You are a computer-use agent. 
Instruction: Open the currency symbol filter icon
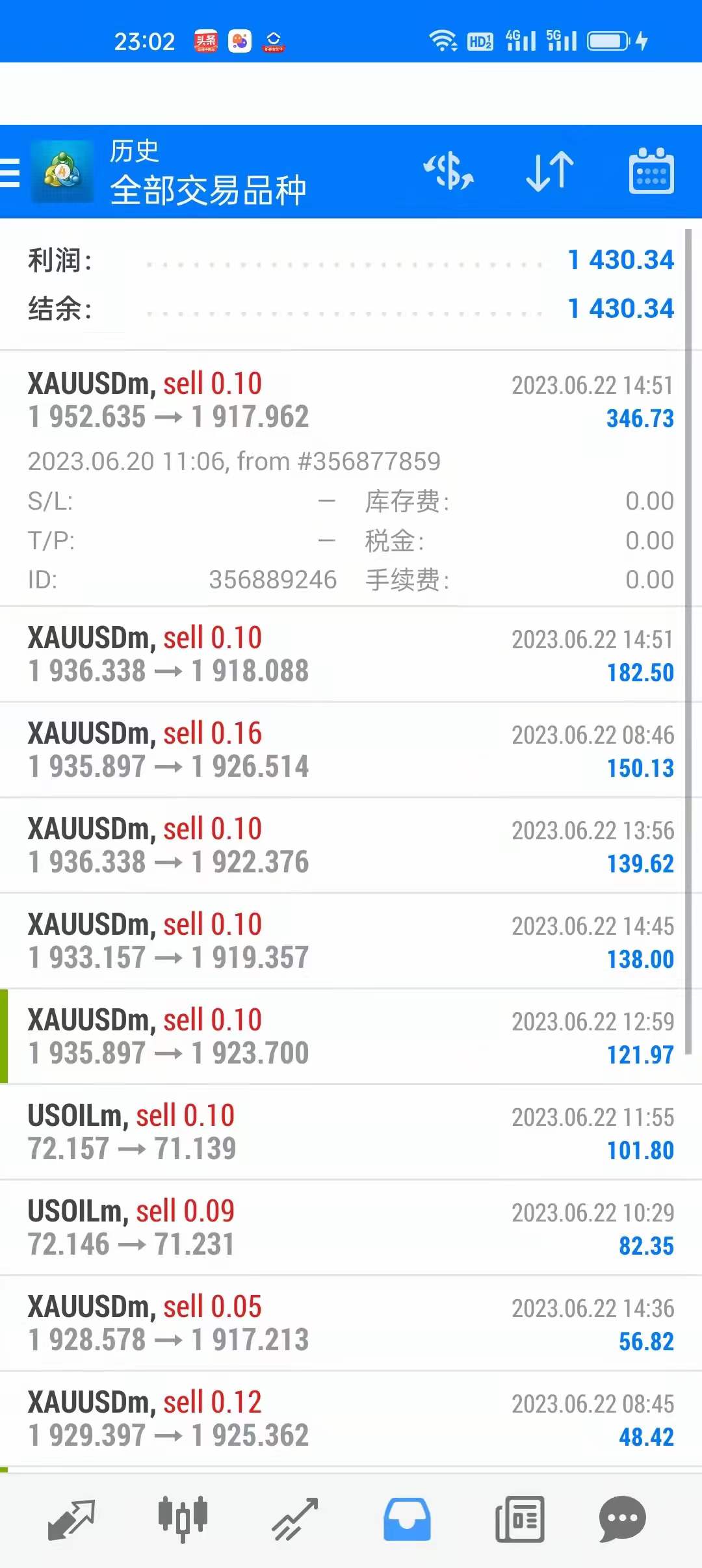coord(448,172)
